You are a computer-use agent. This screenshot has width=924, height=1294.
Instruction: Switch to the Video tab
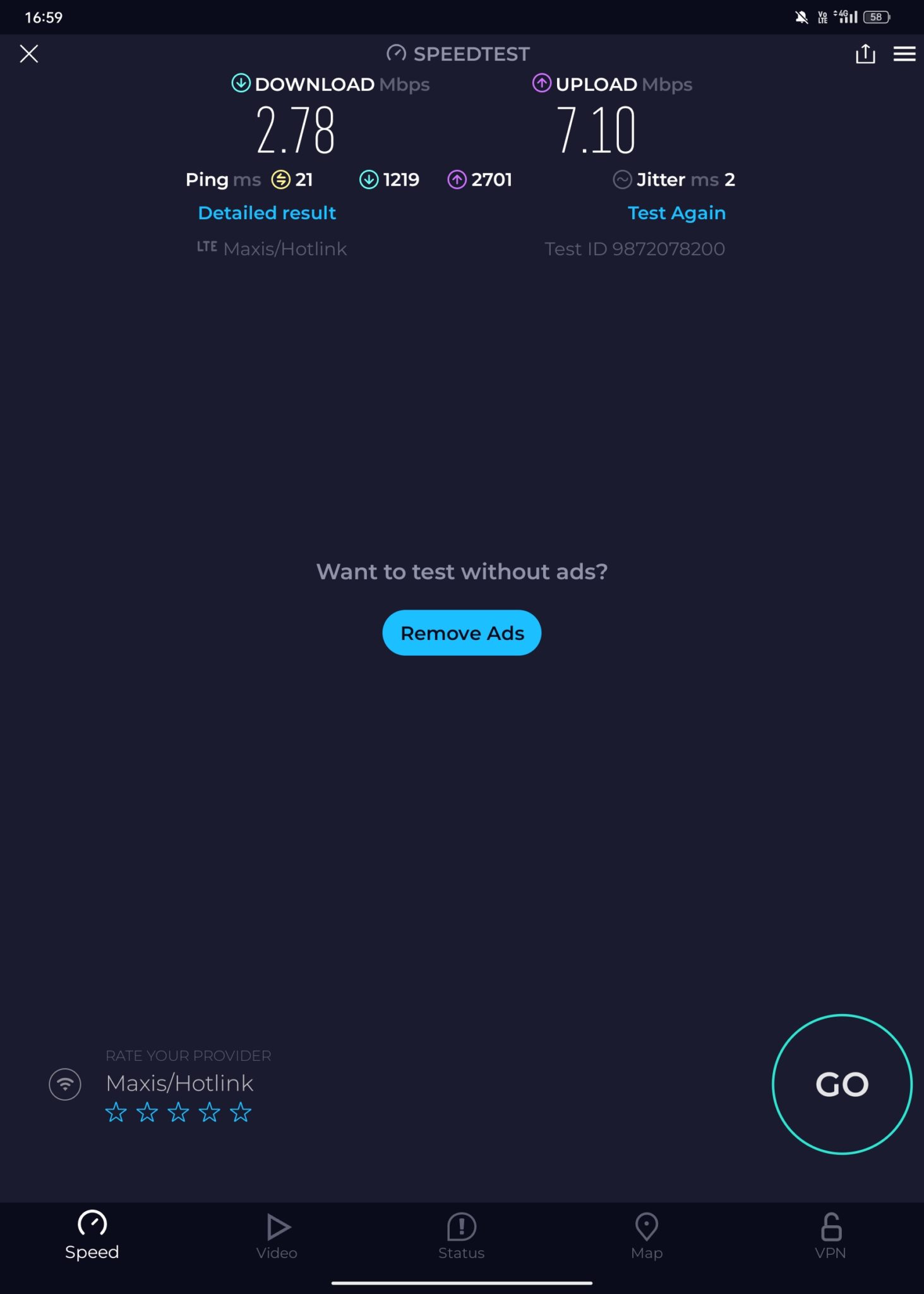pyautogui.click(x=277, y=1236)
